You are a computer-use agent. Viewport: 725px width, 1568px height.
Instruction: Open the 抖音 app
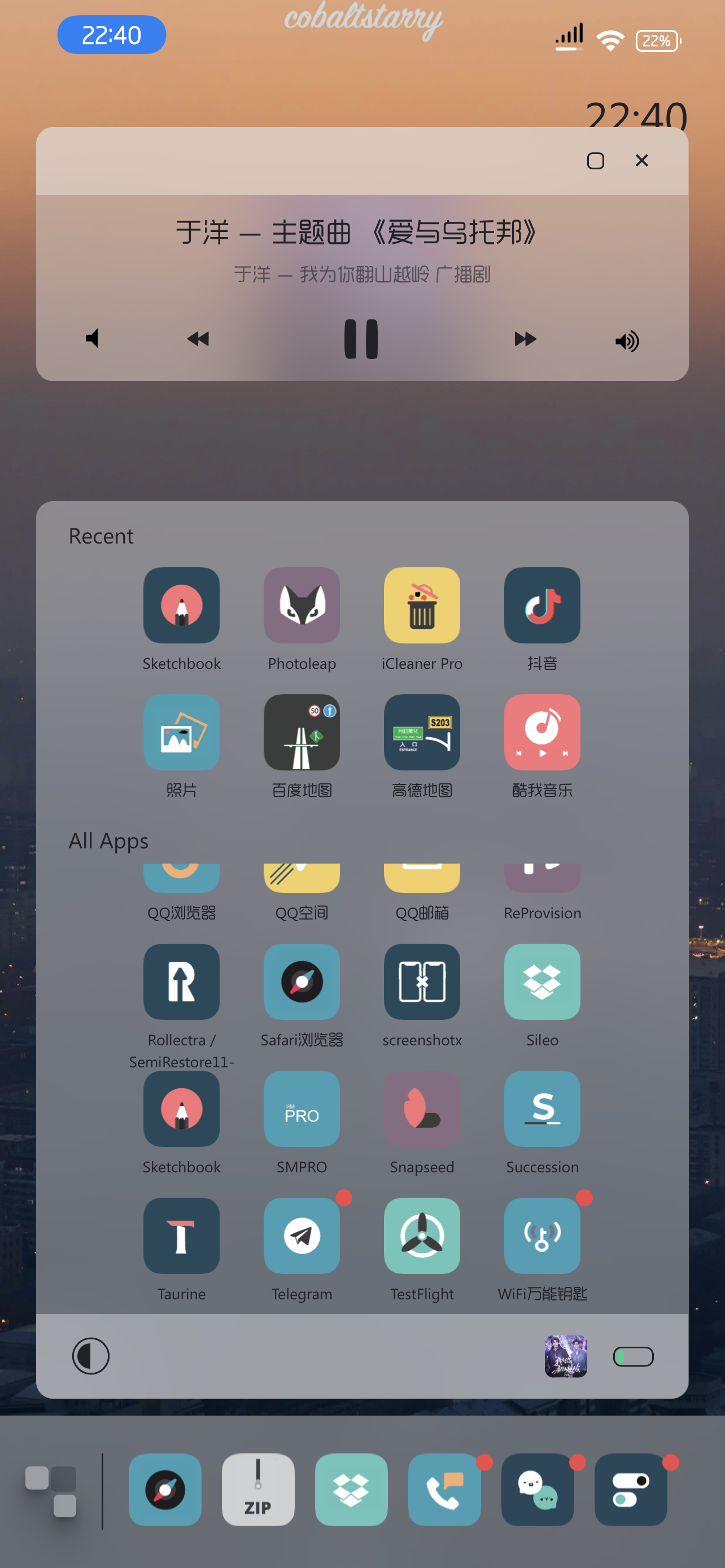click(x=541, y=606)
